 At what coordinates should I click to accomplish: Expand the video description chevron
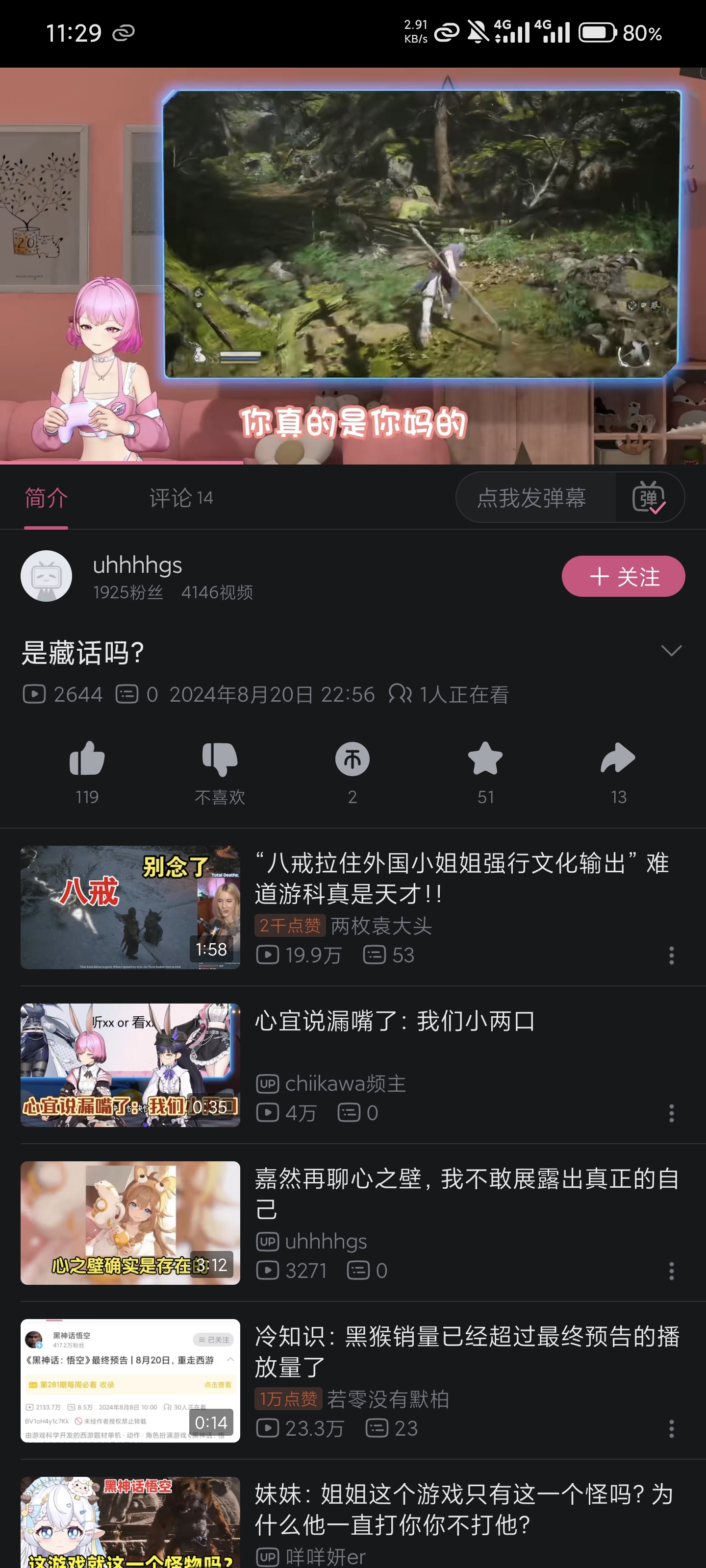671,651
